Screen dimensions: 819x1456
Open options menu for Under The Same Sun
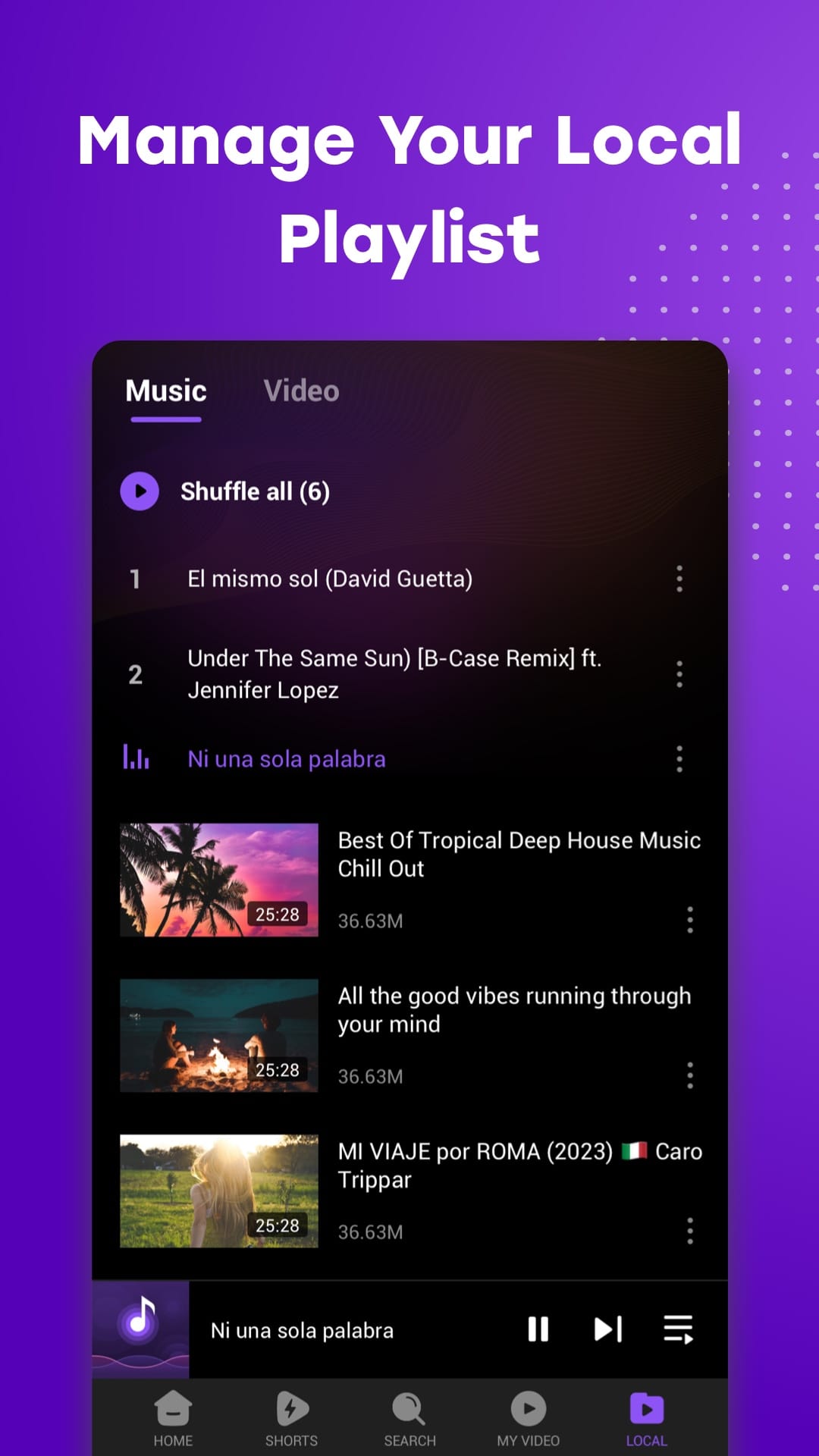[x=679, y=674]
